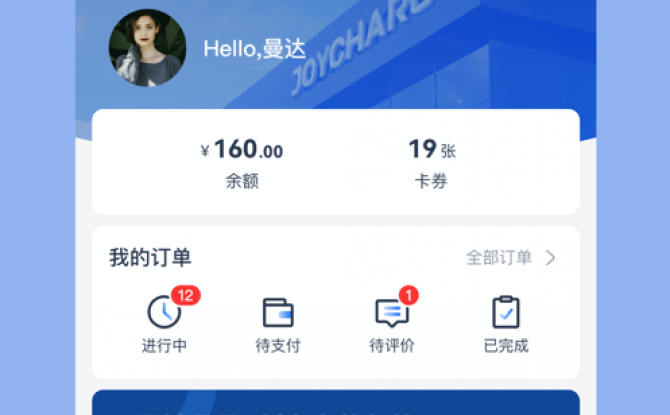Open 曼达's profile avatar

click(x=147, y=48)
